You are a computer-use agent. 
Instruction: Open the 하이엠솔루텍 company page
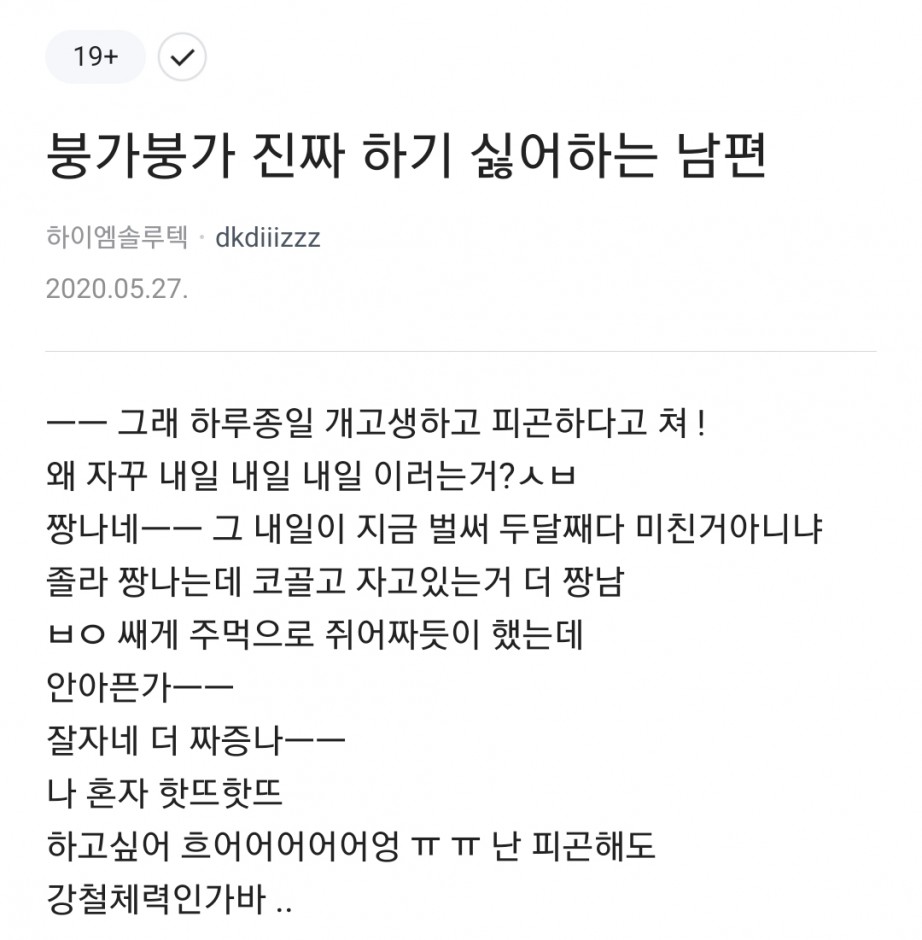pyautogui.click(x=116, y=238)
